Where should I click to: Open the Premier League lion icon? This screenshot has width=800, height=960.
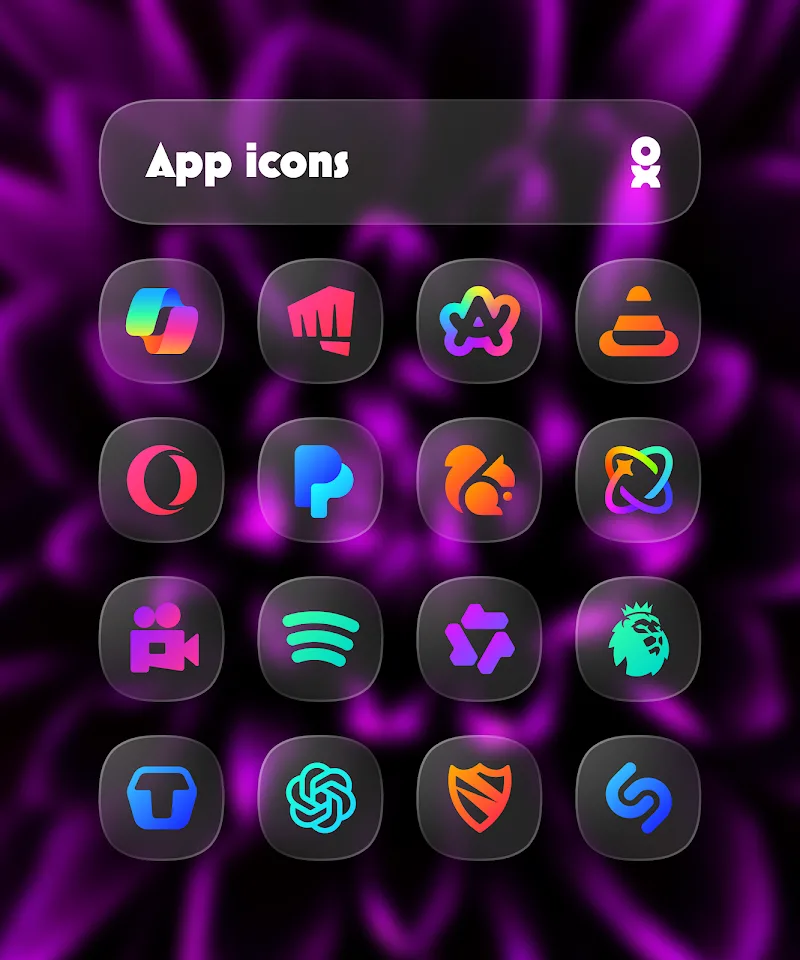point(638,639)
